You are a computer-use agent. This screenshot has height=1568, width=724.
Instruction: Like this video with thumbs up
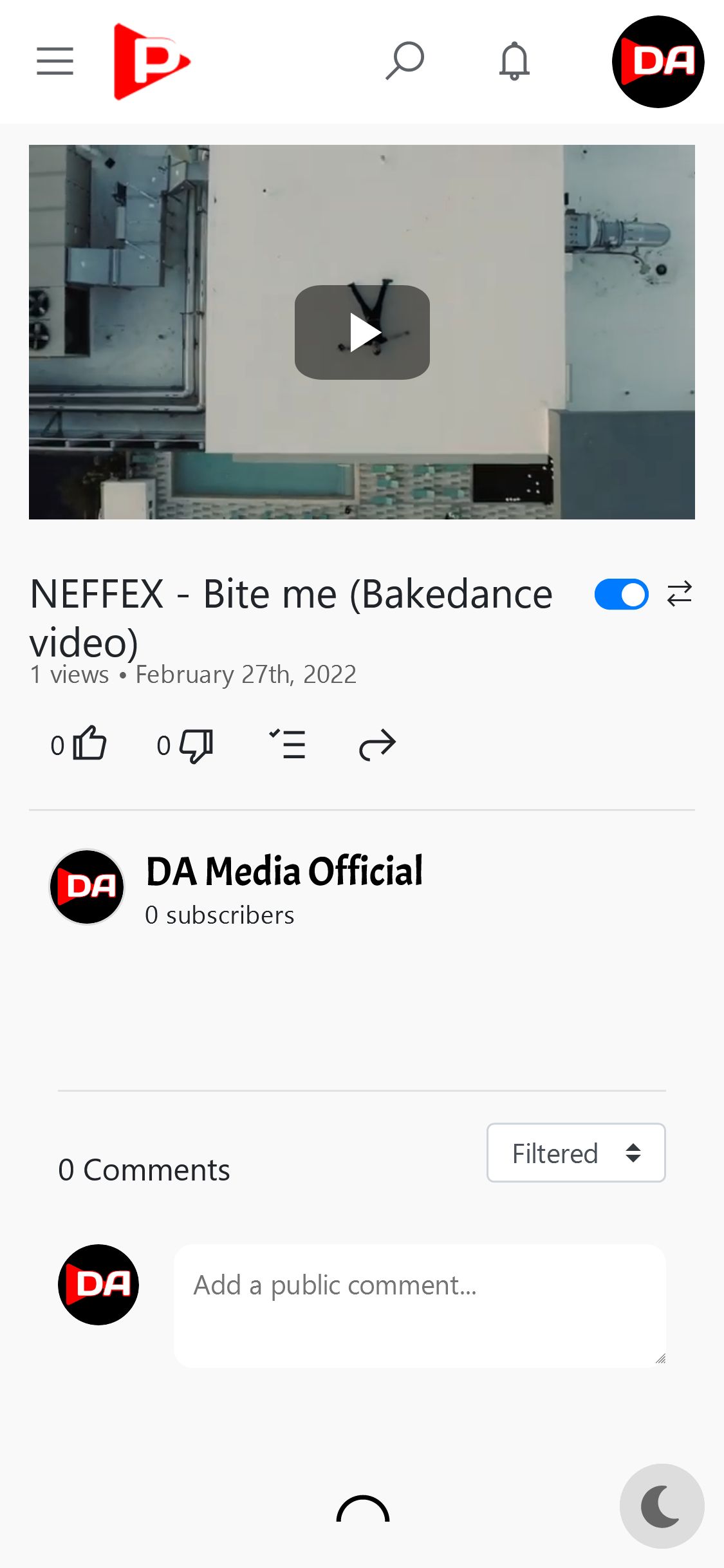tap(89, 745)
